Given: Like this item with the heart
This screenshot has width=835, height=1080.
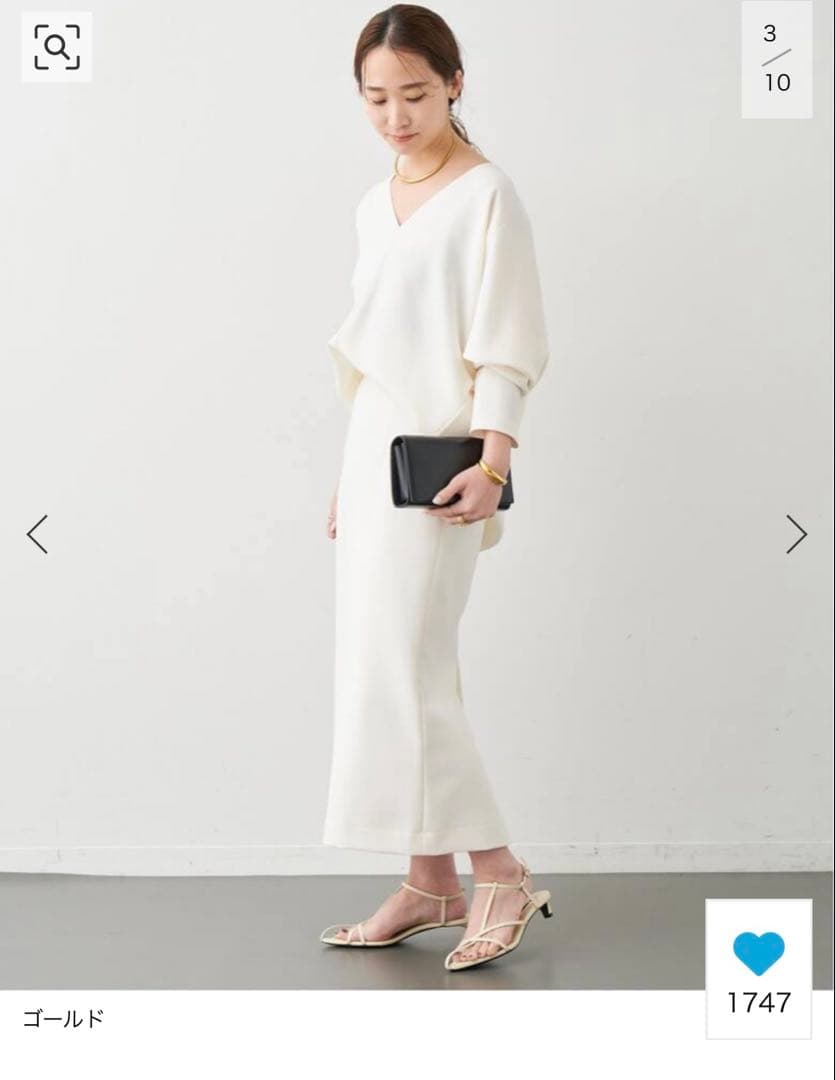Looking at the screenshot, I should [758, 953].
